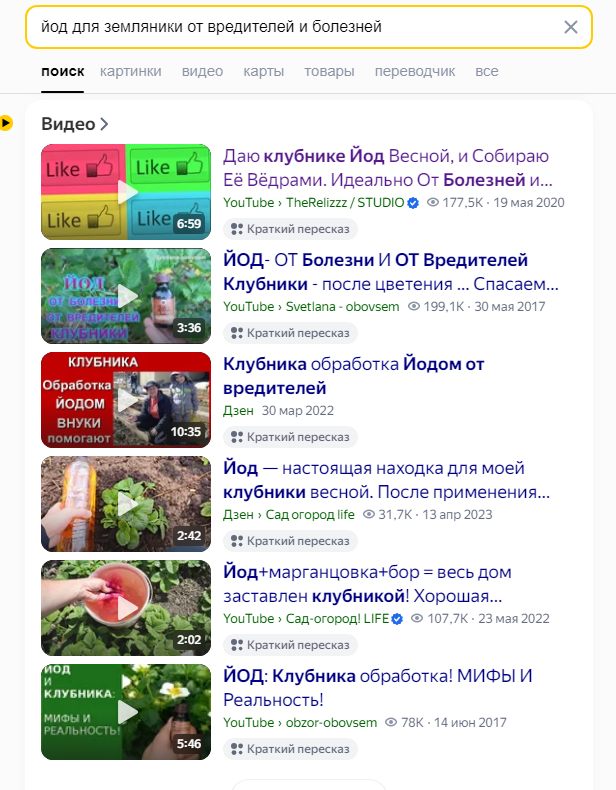Краткий пересказ for TheRelizzz / STUDIO video
The width and height of the screenshot is (616, 790).
click(290, 228)
